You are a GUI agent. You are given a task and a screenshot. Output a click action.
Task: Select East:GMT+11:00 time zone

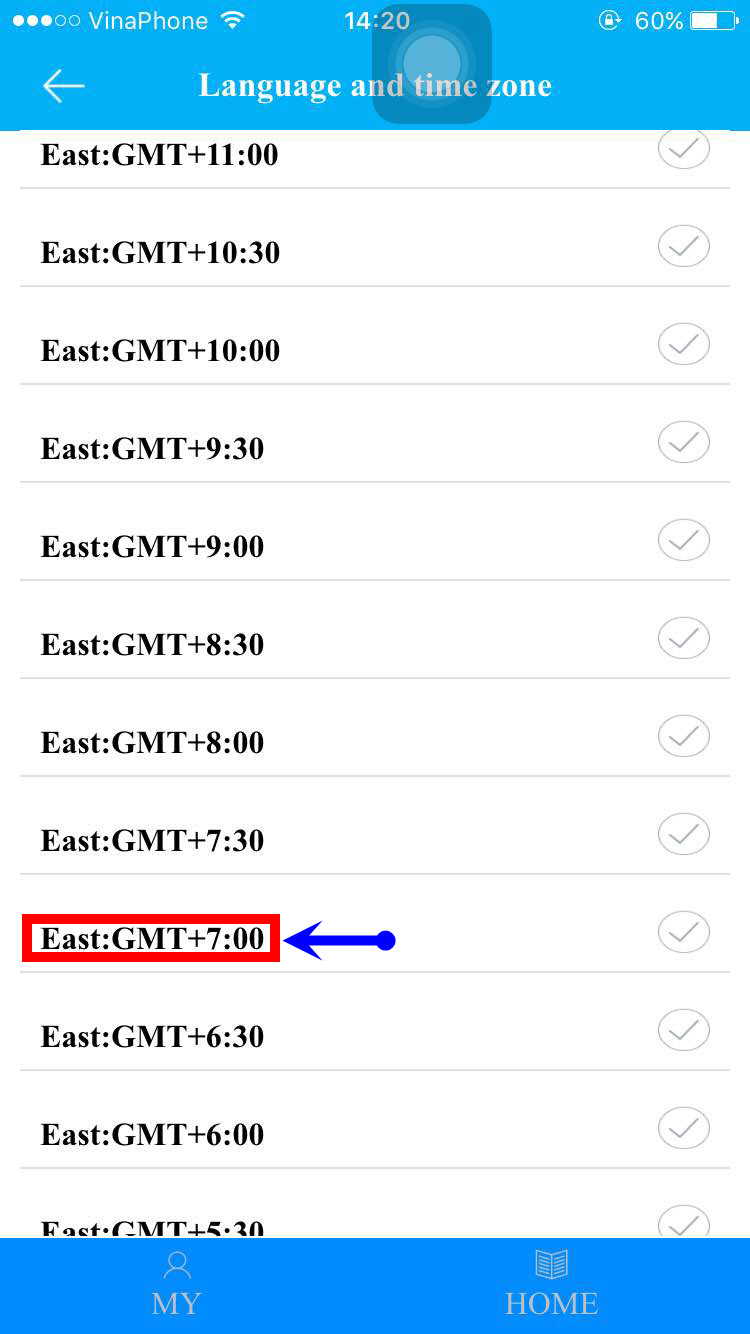(x=160, y=156)
